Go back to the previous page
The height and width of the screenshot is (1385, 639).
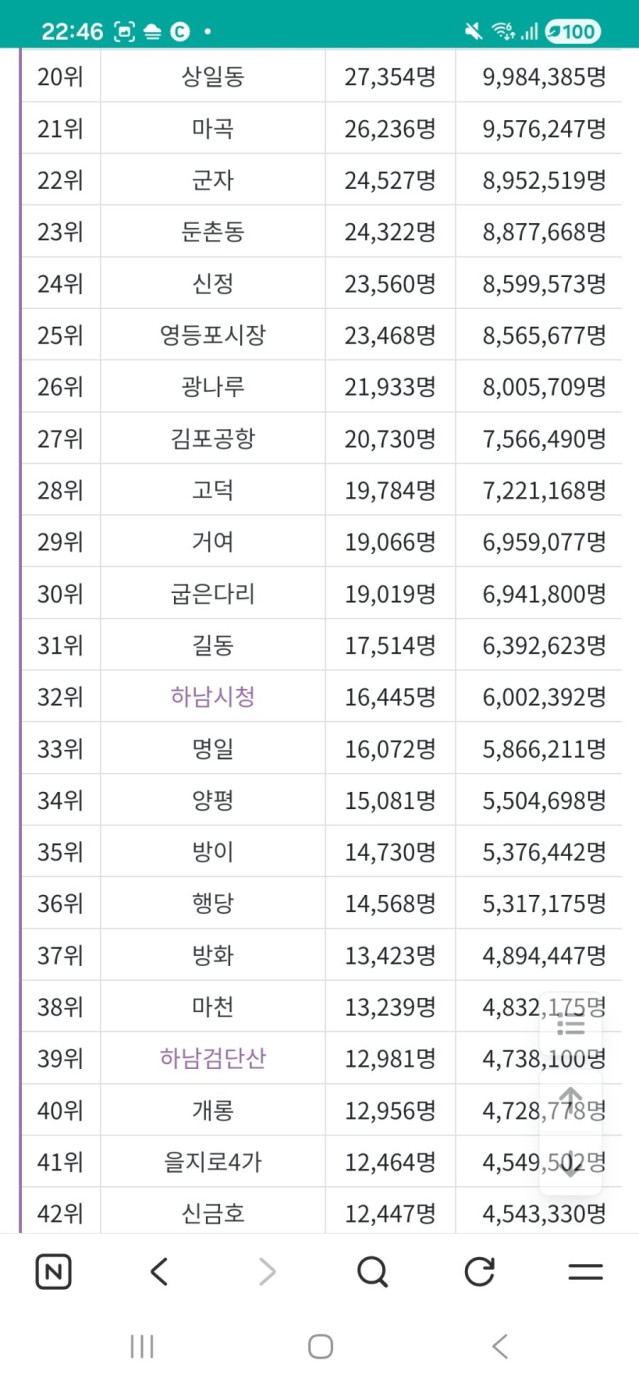[x=159, y=1272]
